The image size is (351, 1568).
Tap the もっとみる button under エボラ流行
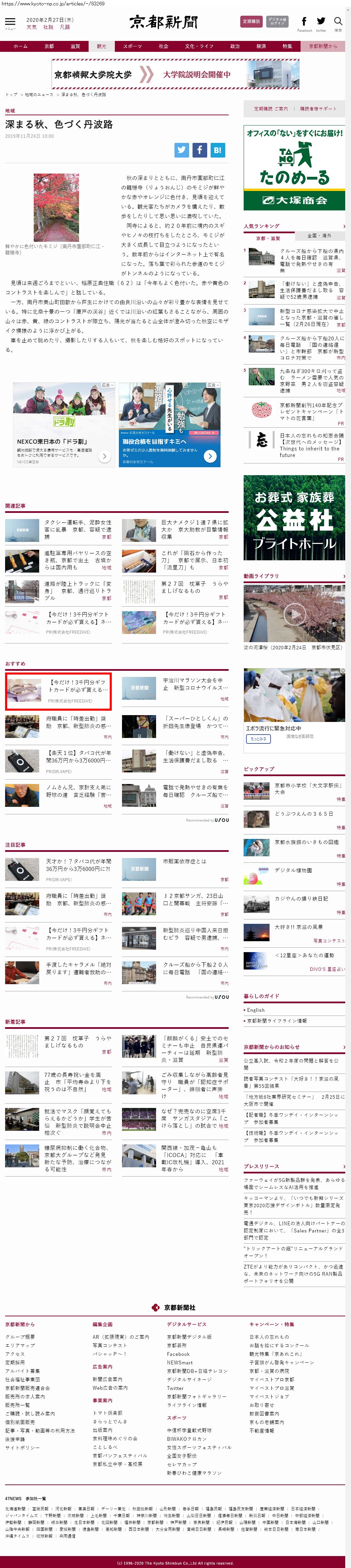(x=258, y=739)
